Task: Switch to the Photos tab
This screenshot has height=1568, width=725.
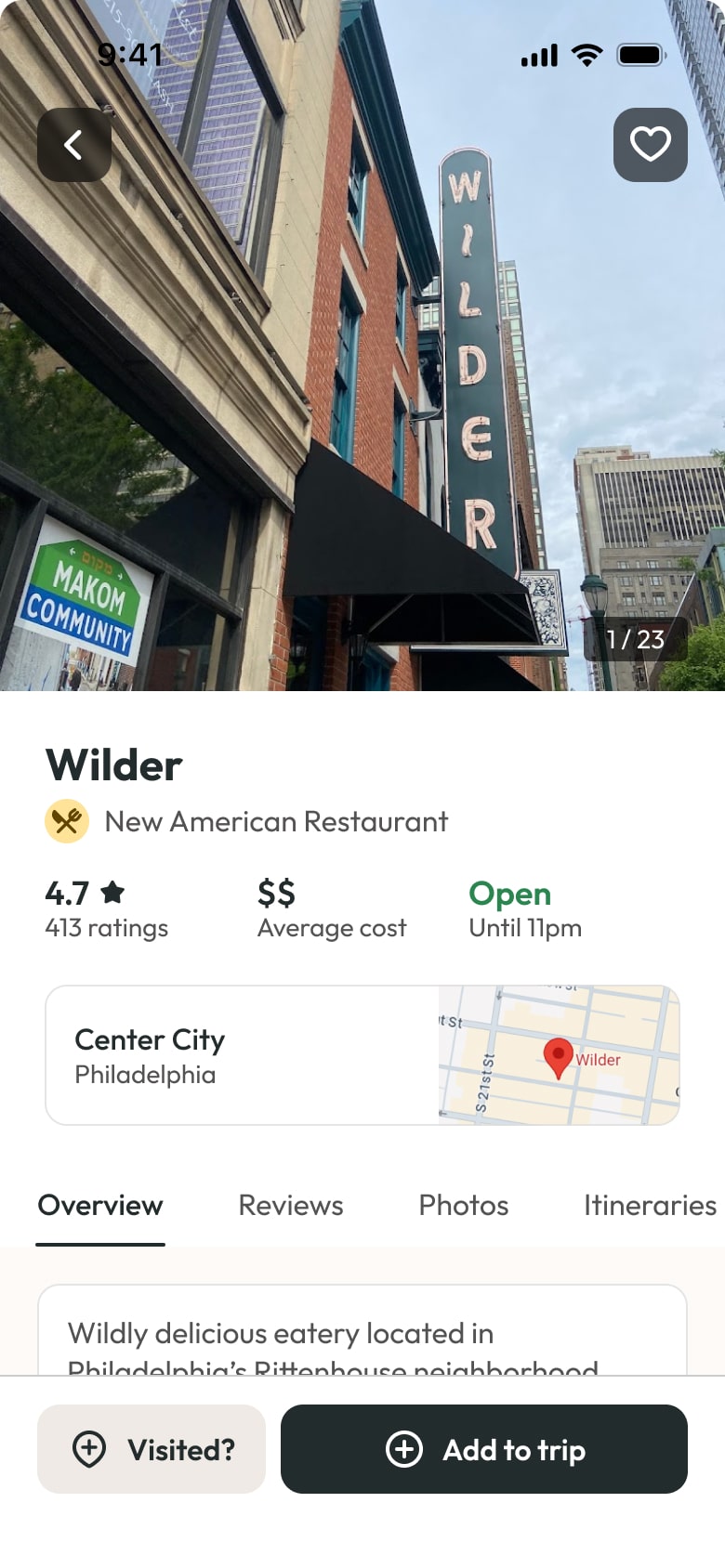Action: tap(464, 1206)
